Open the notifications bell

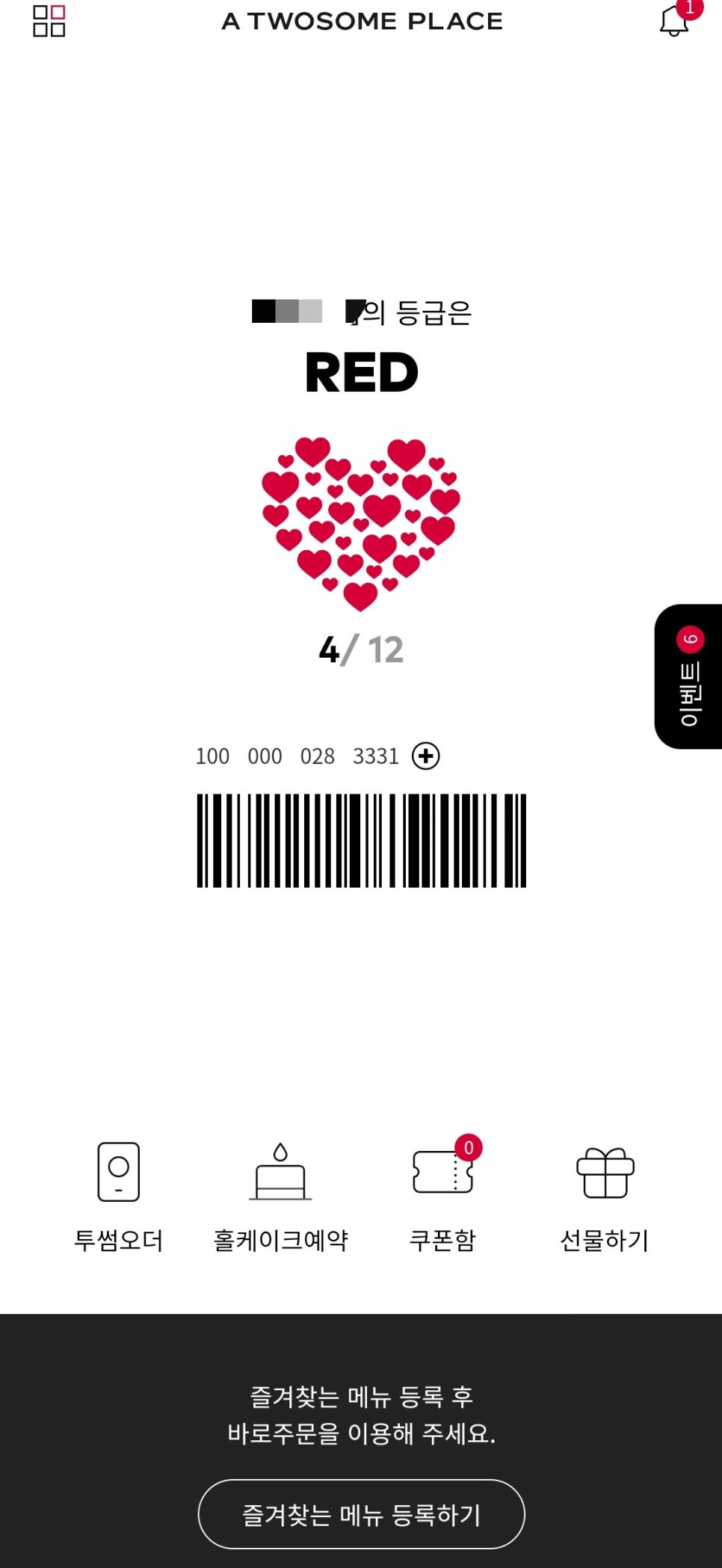pos(674,21)
